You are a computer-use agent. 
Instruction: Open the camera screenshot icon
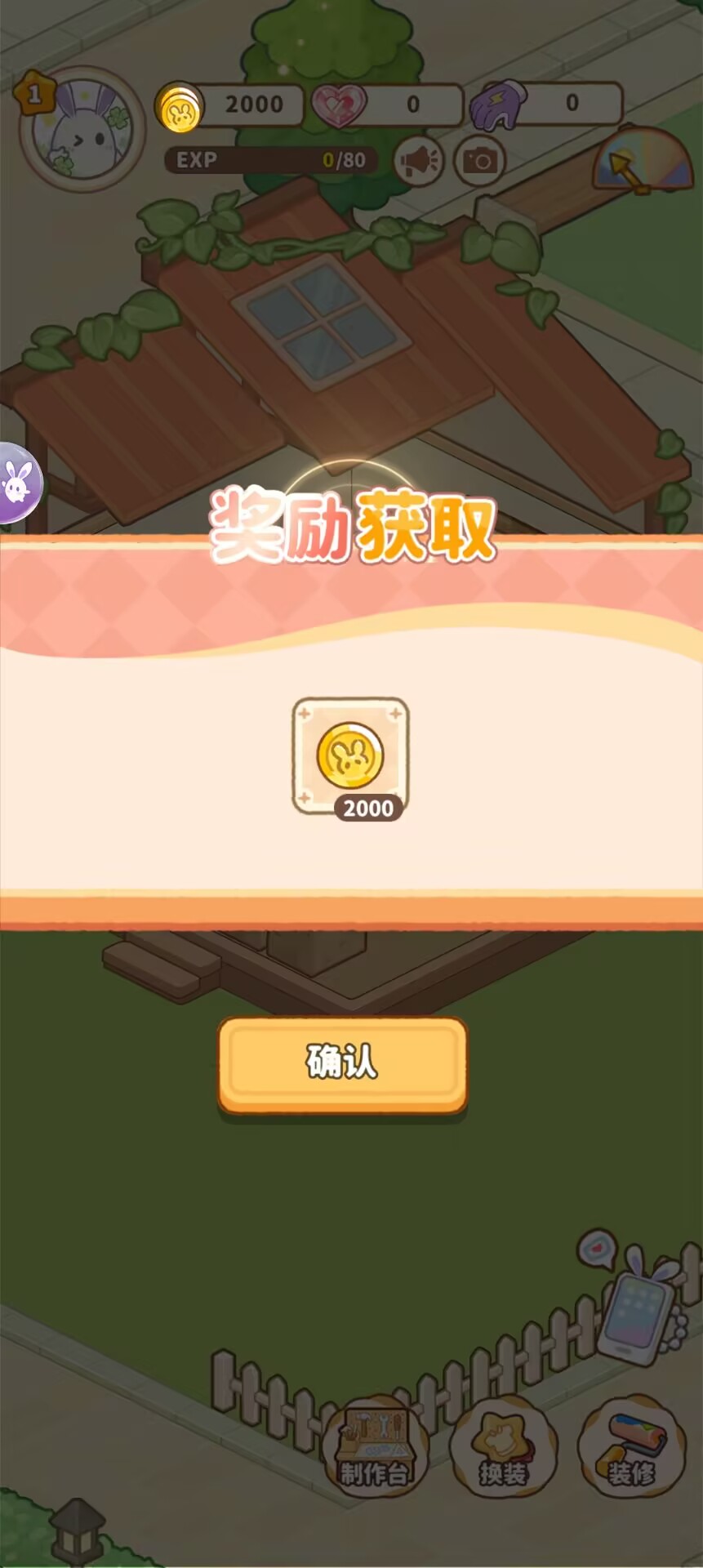[x=480, y=160]
